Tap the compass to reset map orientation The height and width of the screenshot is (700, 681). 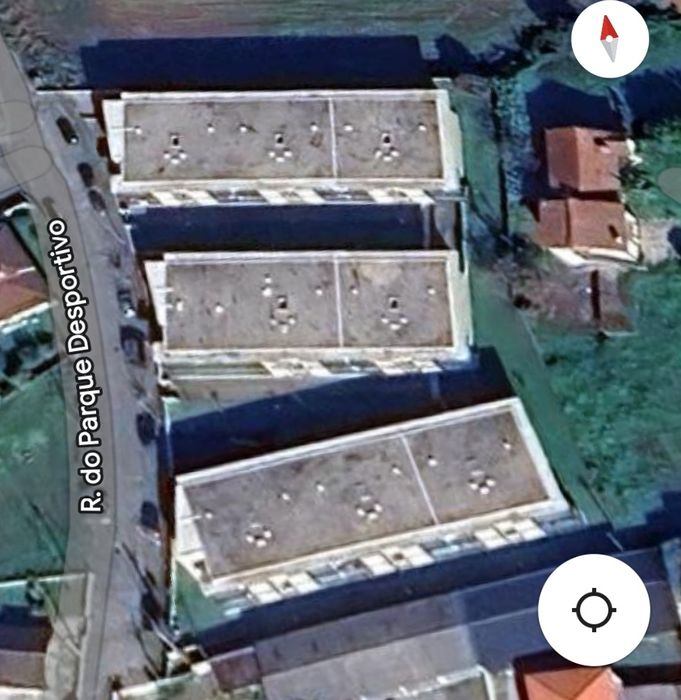610,39
